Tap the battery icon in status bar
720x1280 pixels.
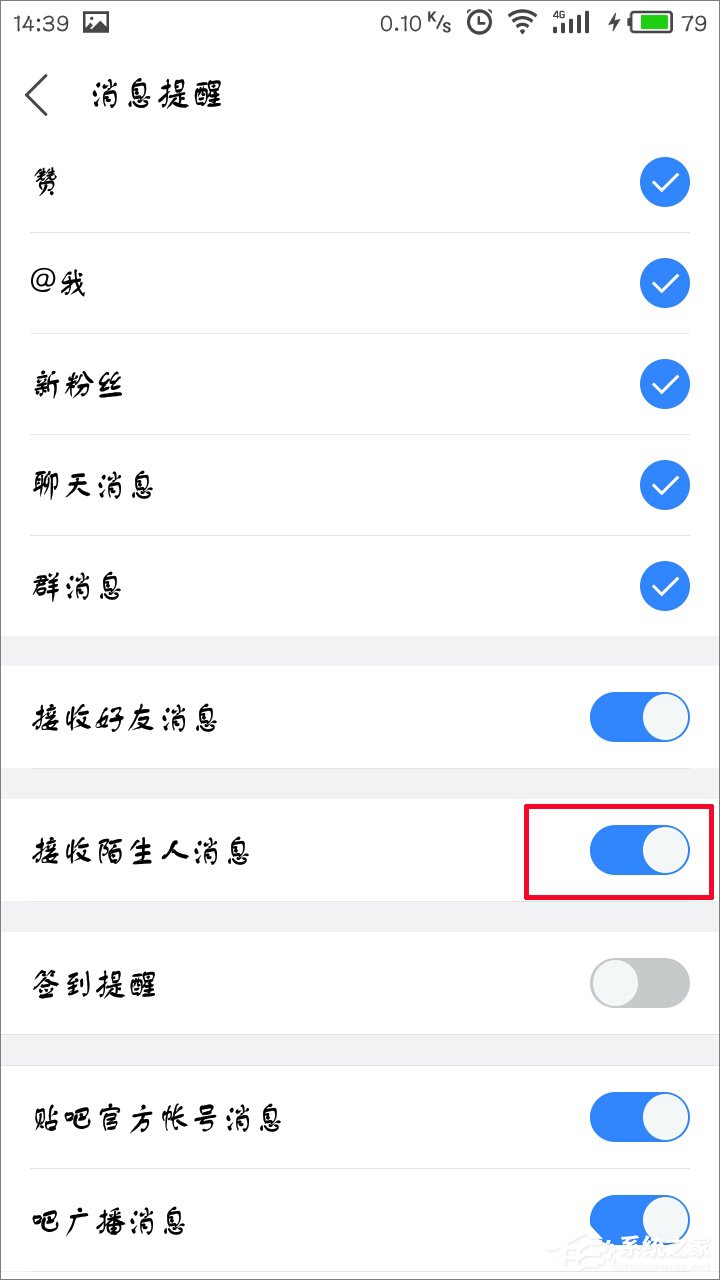point(650,22)
